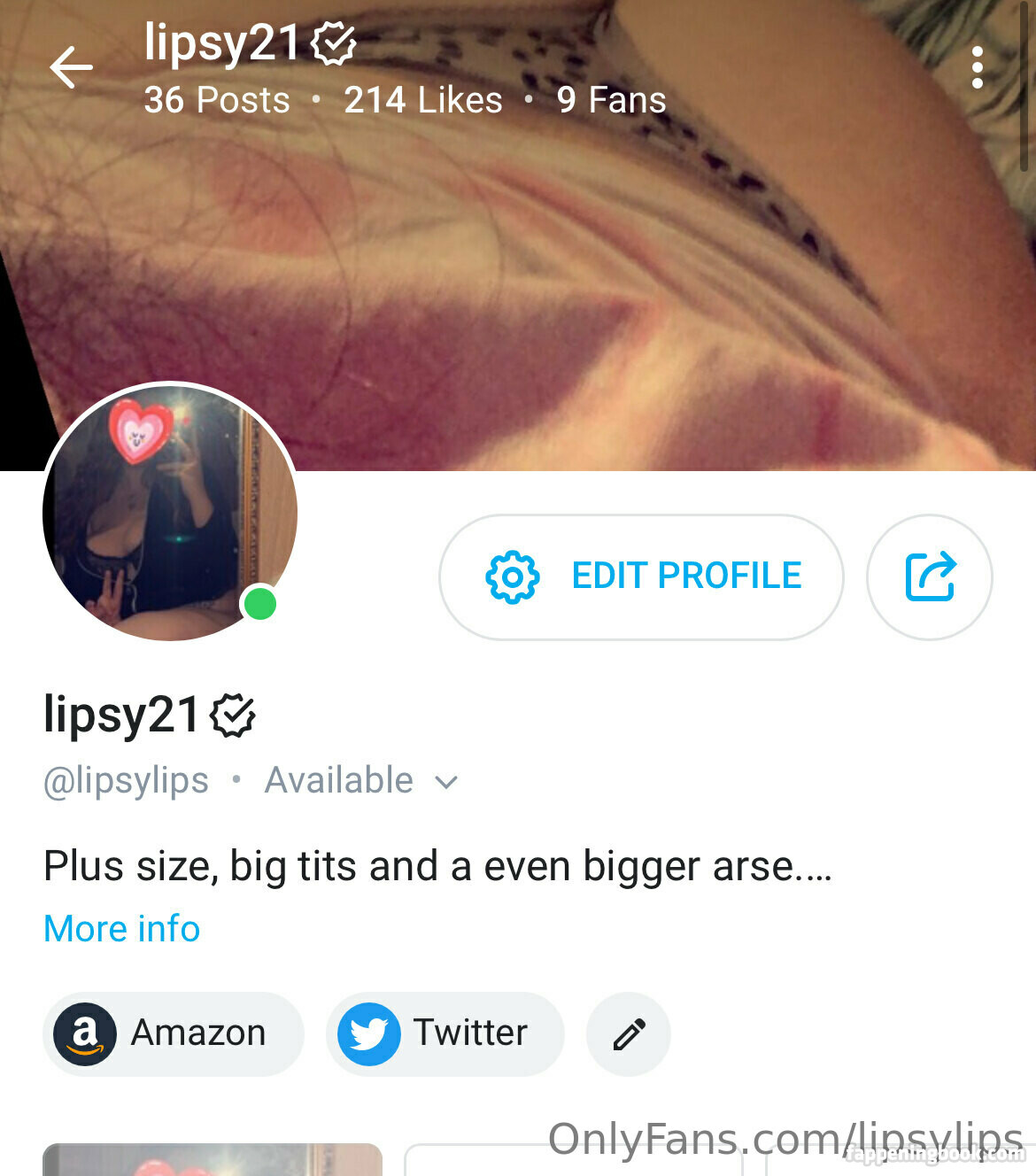Image resolution: width=1036 pixels, height=1176 pixels.
Task: Open the three-dot overflow menu
Action: pos(977,68)
